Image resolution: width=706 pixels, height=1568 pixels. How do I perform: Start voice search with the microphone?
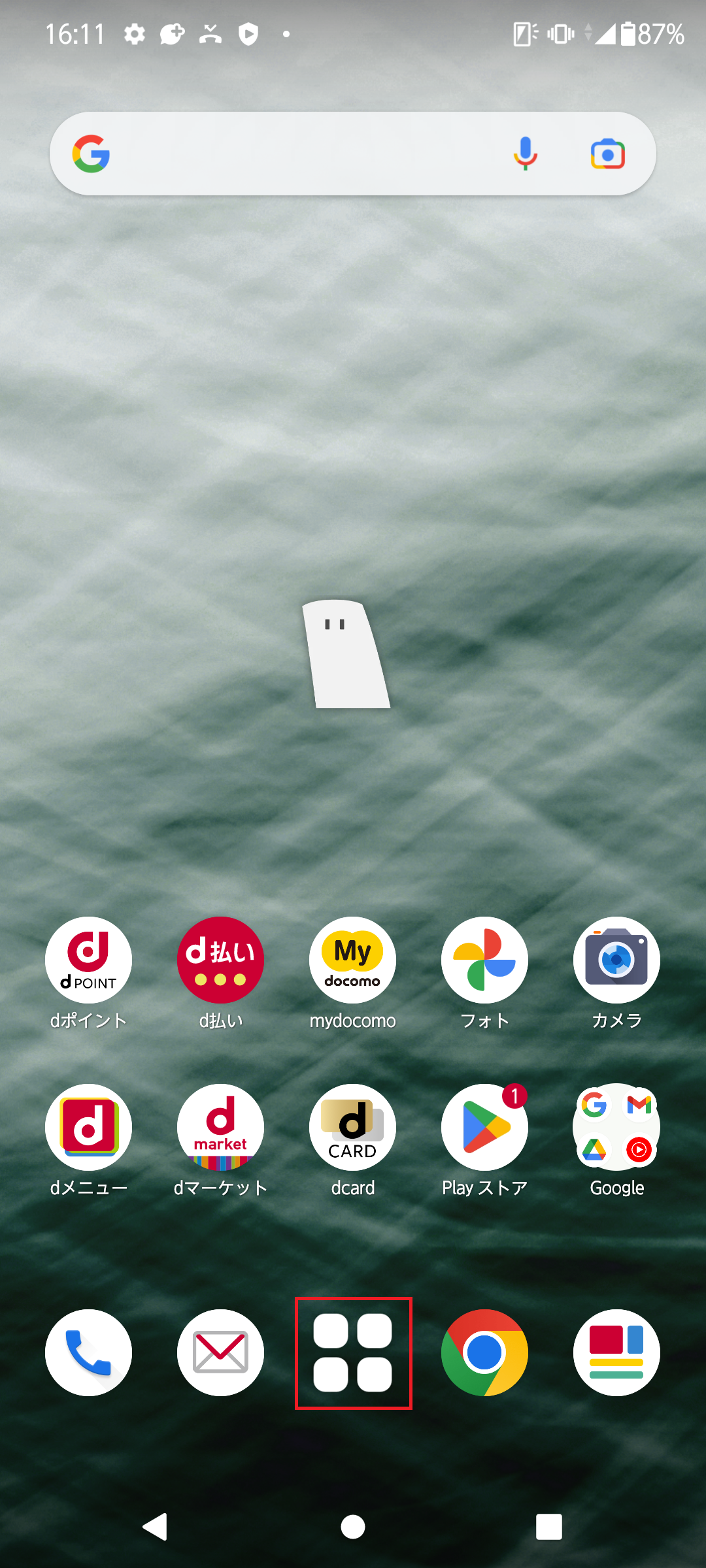(525, 154)
